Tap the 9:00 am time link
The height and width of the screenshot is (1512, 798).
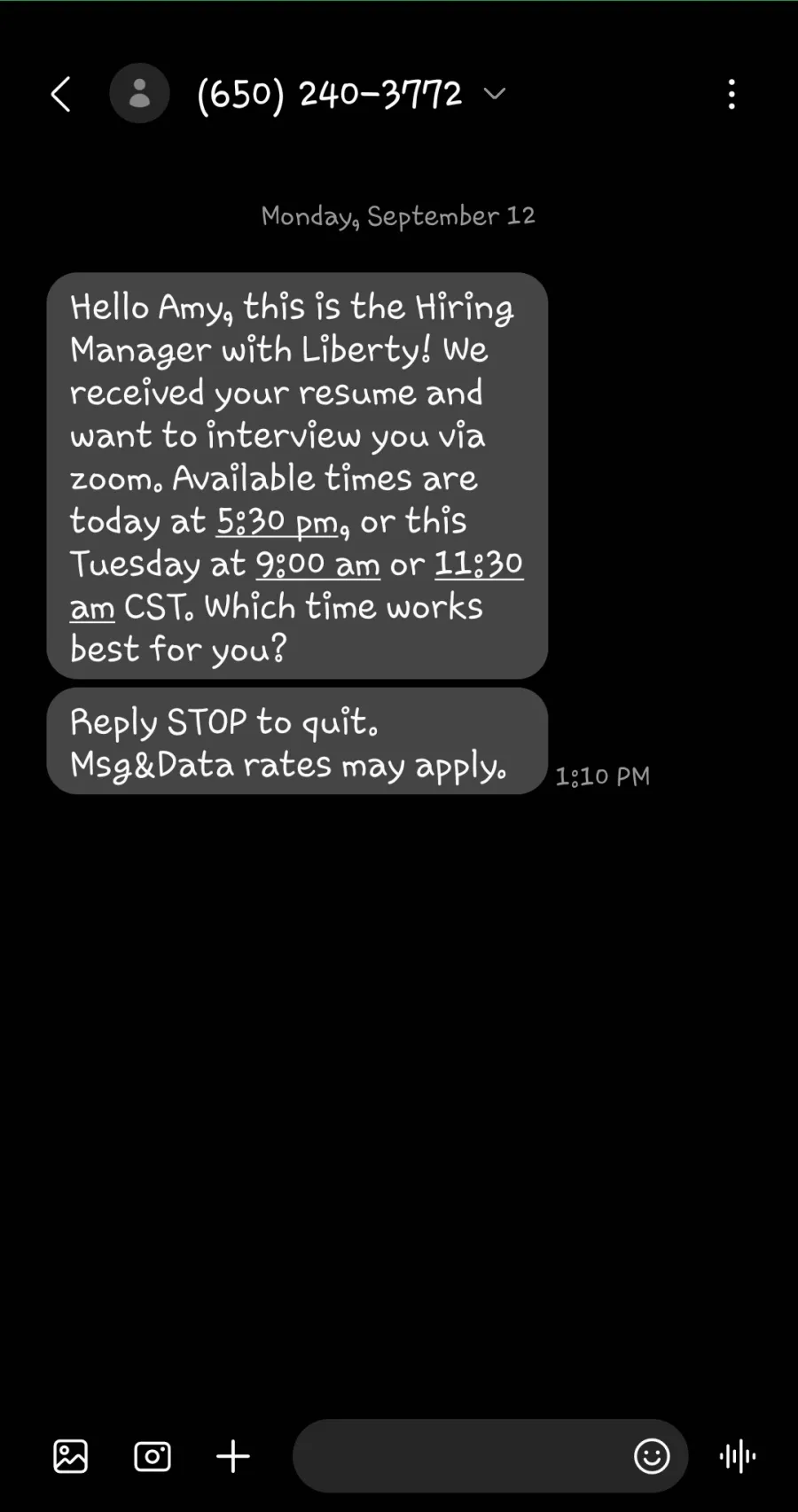pos(317,565)
